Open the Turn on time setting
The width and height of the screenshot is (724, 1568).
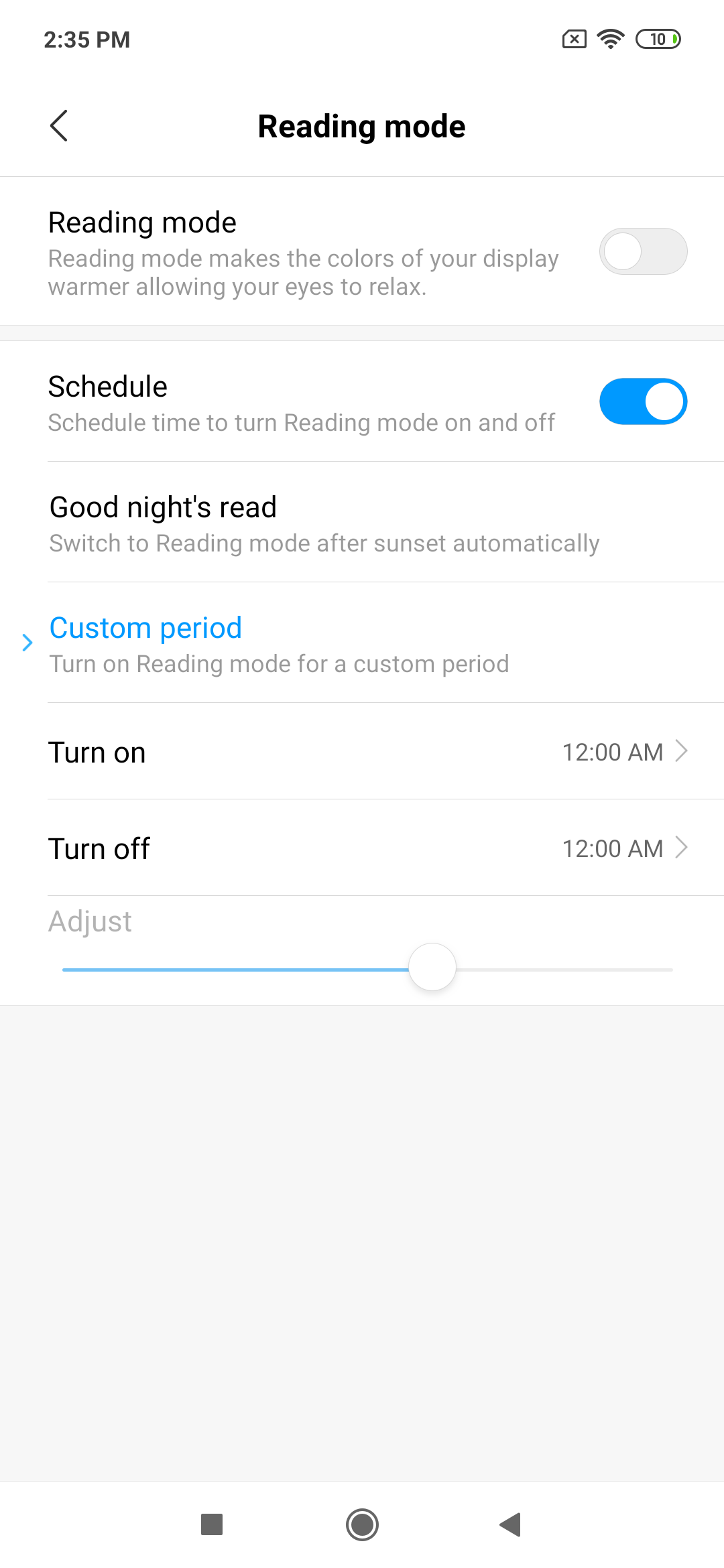pos(362,751)
